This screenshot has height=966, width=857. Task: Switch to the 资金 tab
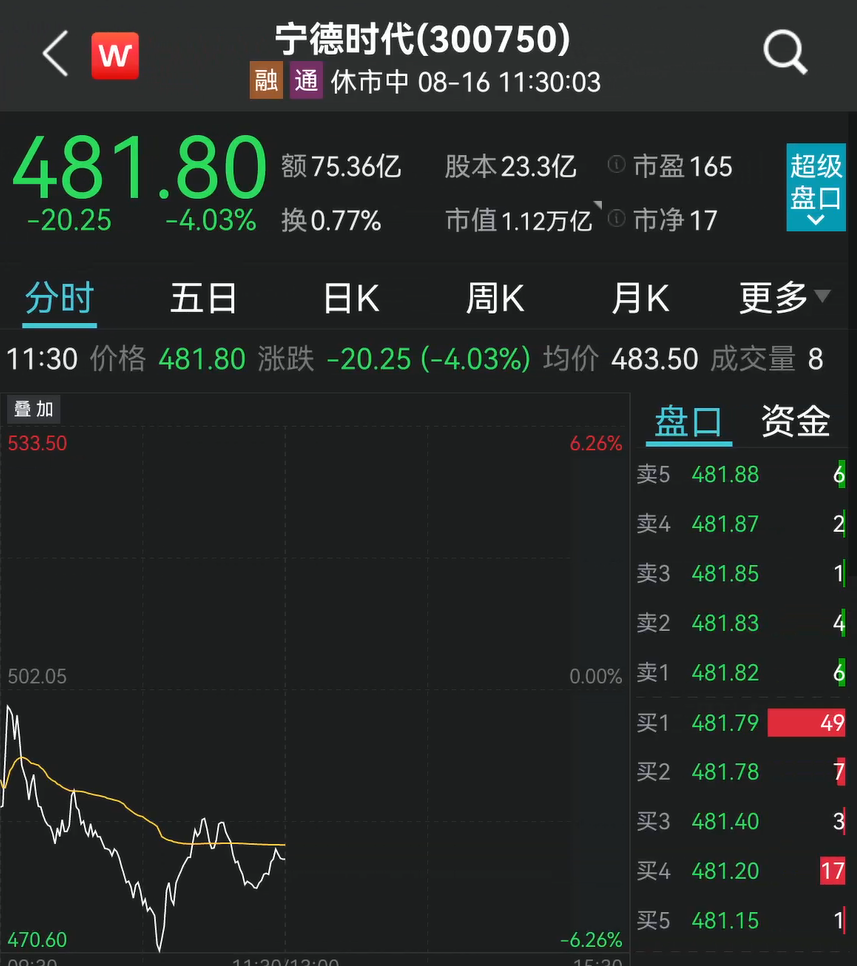[x=795, y=421]
